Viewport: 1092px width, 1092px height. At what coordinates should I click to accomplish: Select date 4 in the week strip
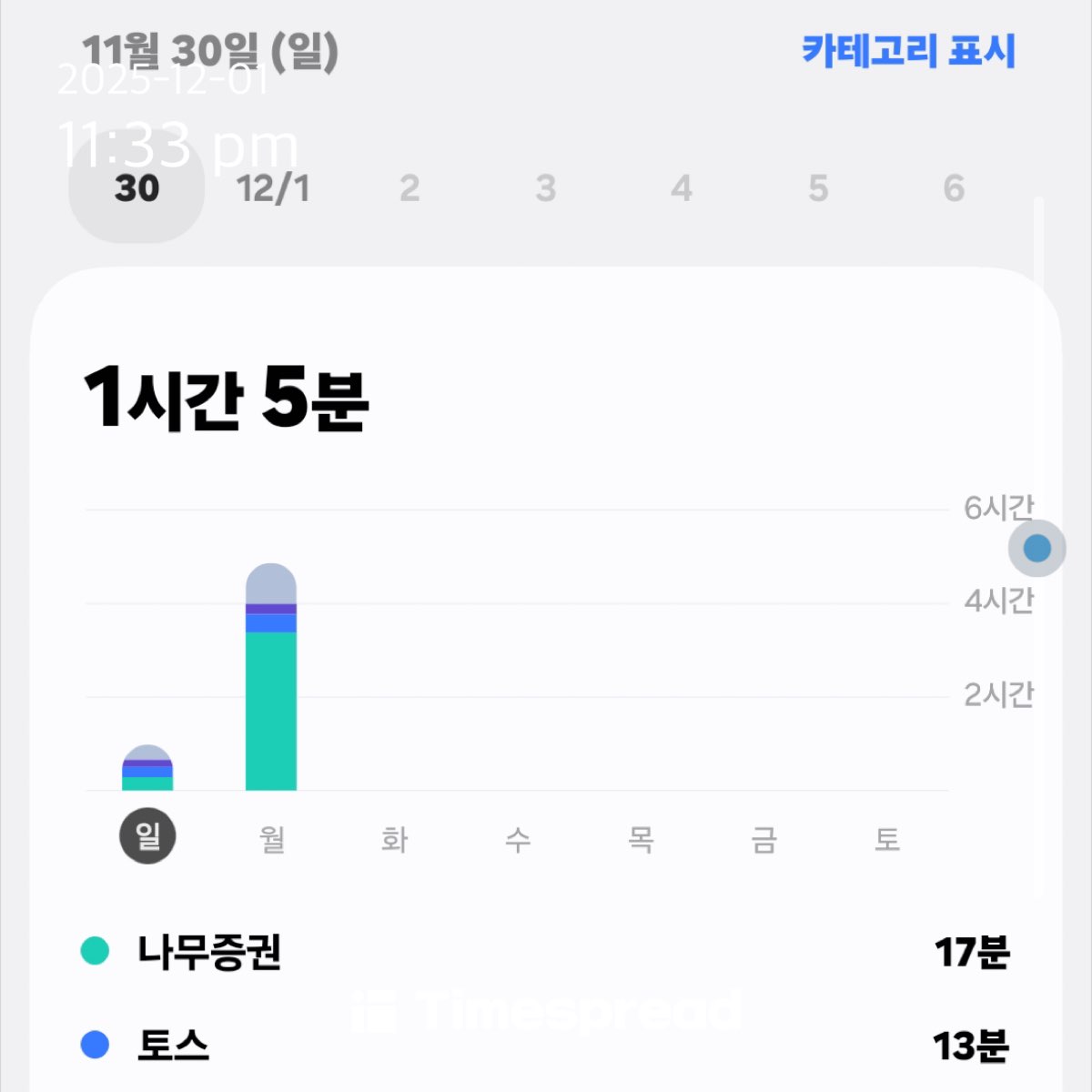682,189
